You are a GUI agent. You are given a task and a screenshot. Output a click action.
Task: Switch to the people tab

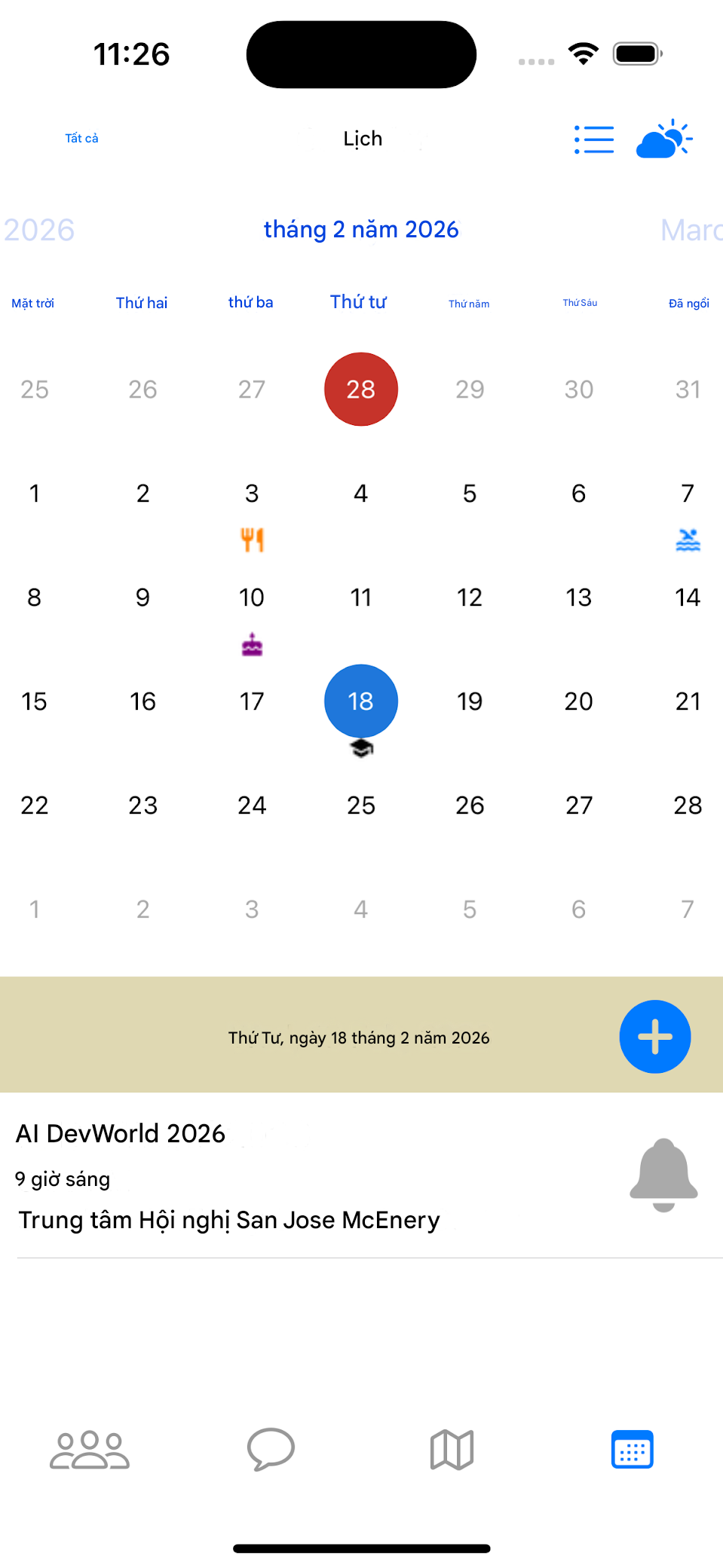(90, 1450)
